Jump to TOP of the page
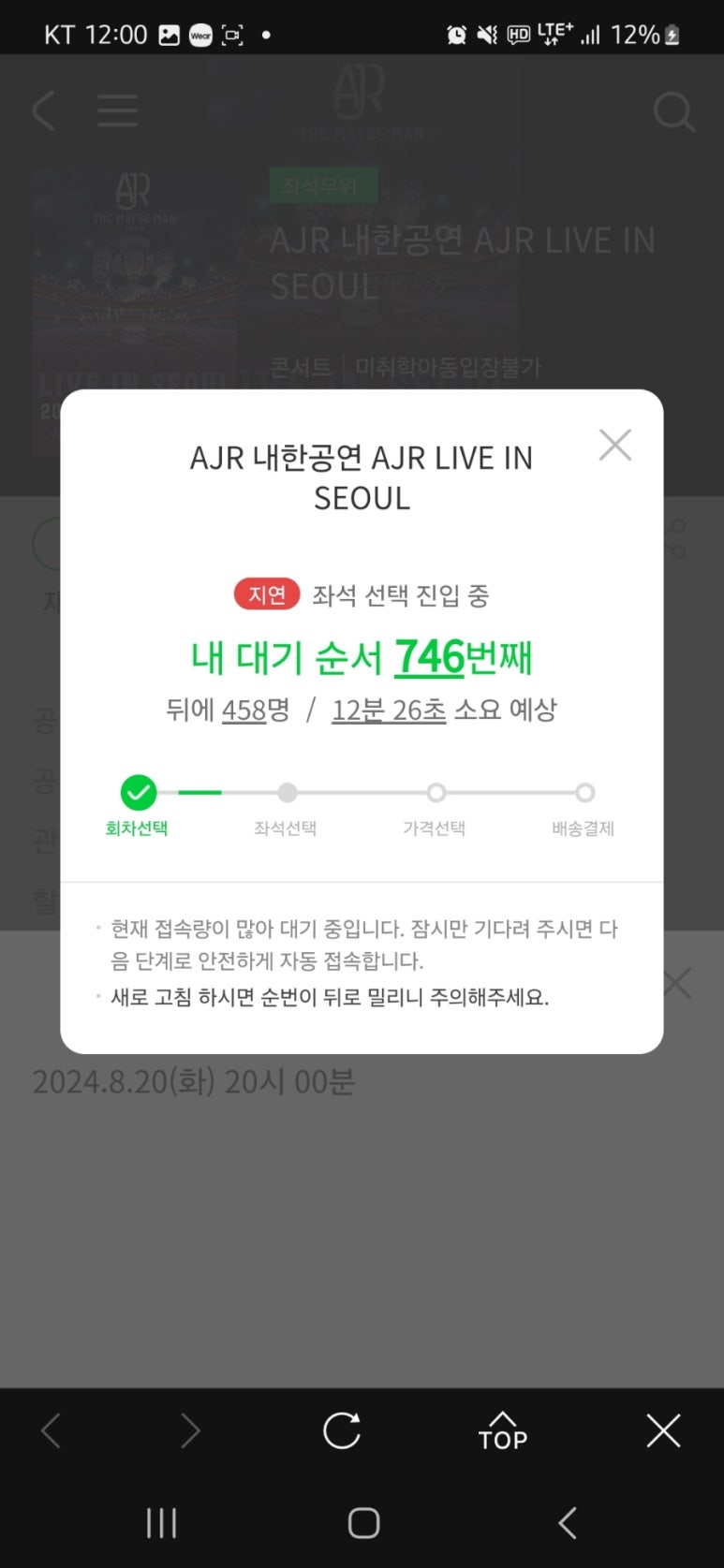The image size is (724, 1568). click(x=503, y=1431)
